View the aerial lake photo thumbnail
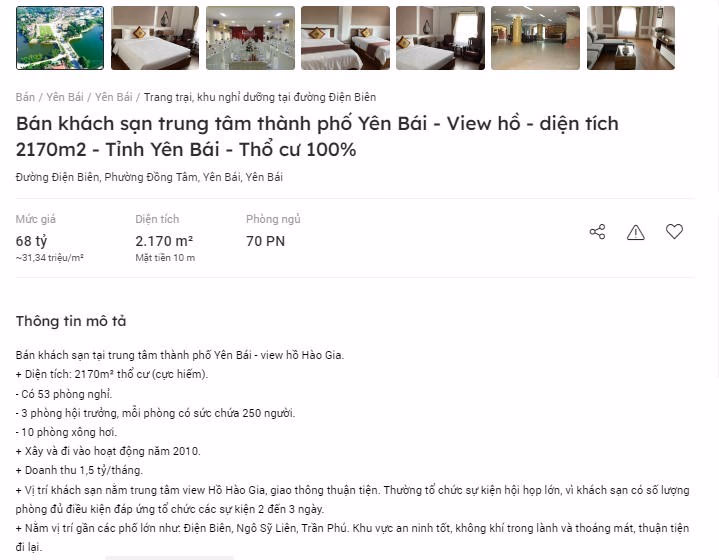The width and height of the screenshot is (719, 560). 60,38
